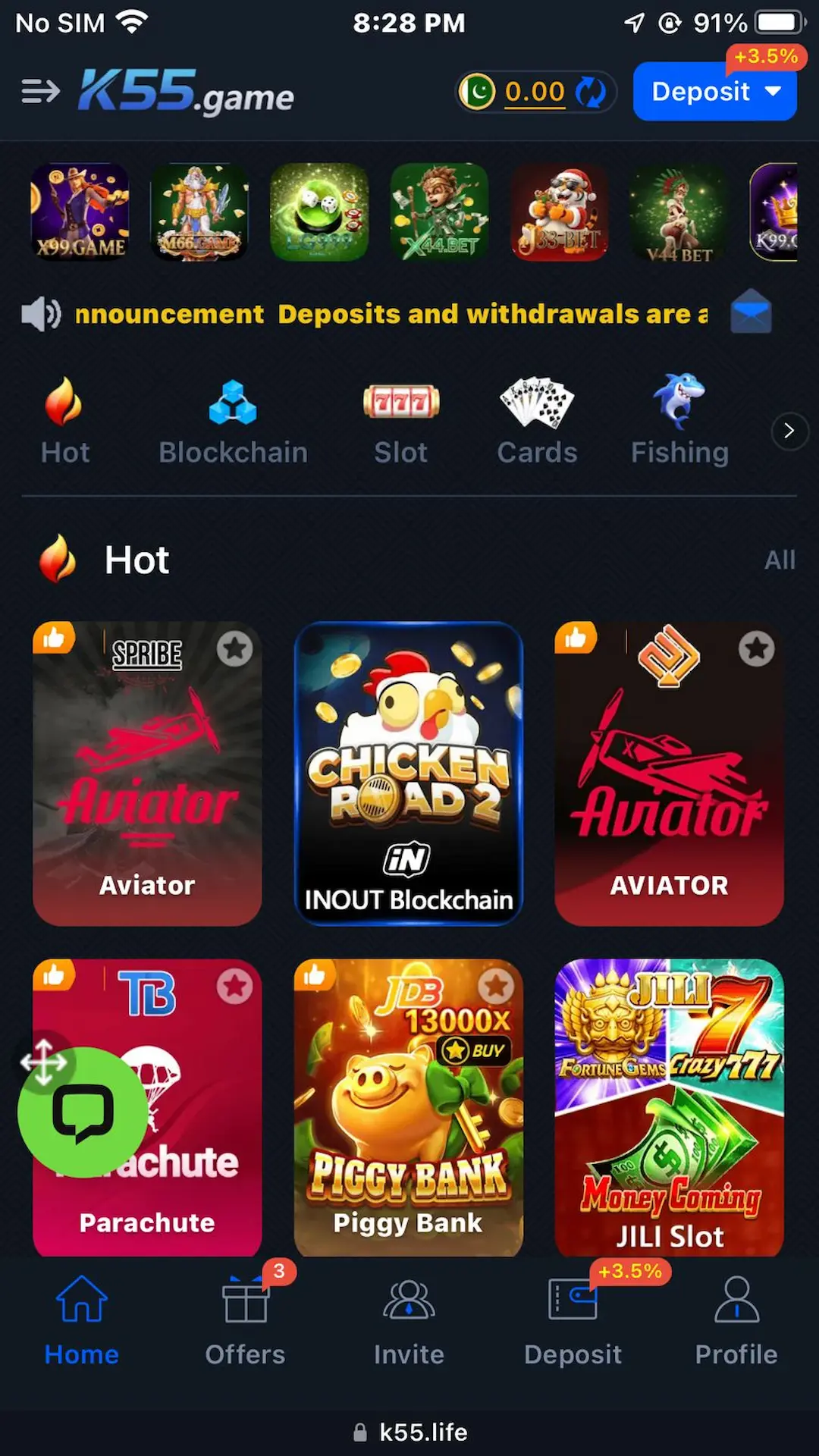The image size is (819, 1456).
Task: Show more categories with the arrow
Action: (789, 431)
